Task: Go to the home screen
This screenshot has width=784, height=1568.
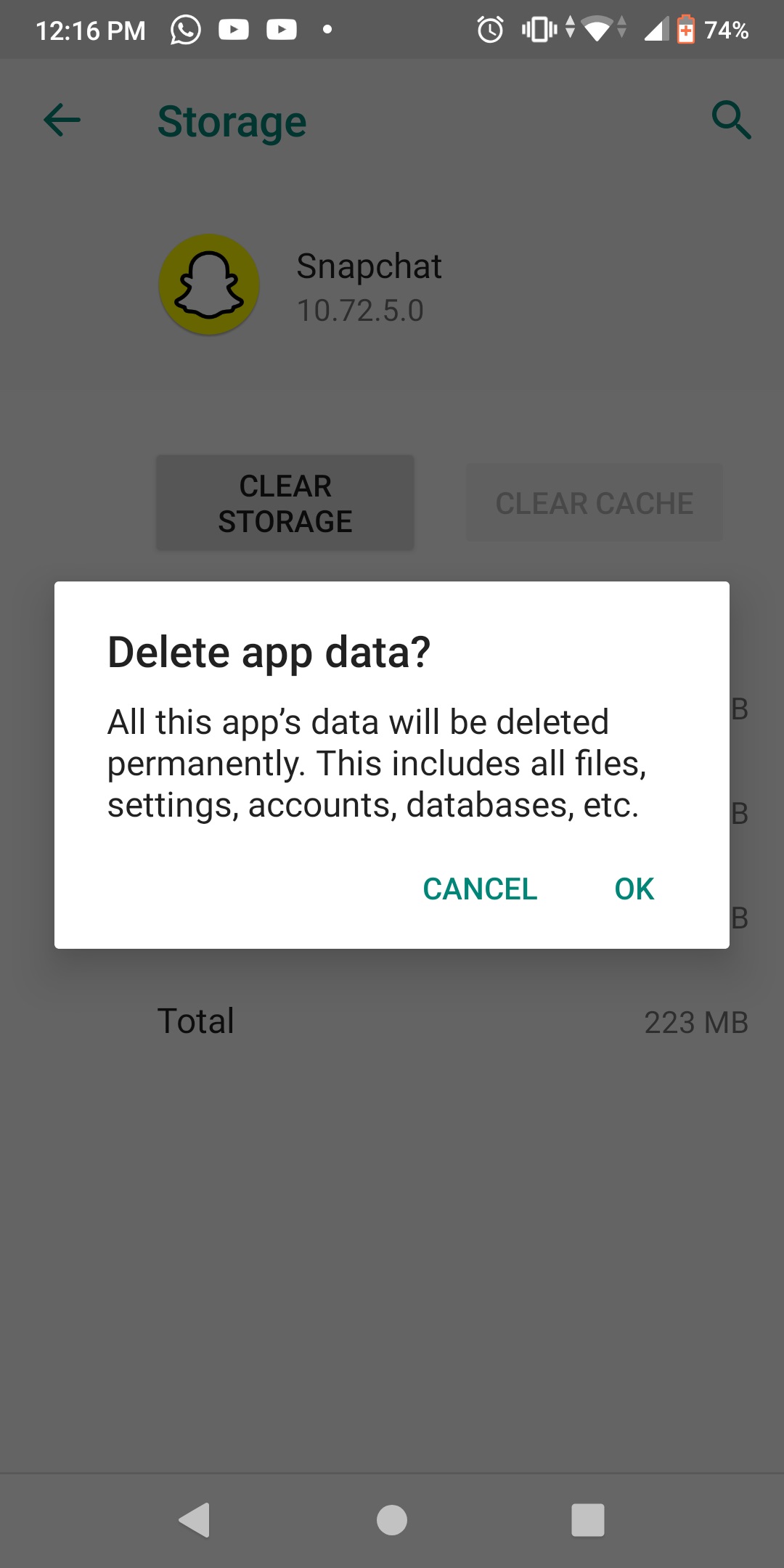Action: point(392,1520)
